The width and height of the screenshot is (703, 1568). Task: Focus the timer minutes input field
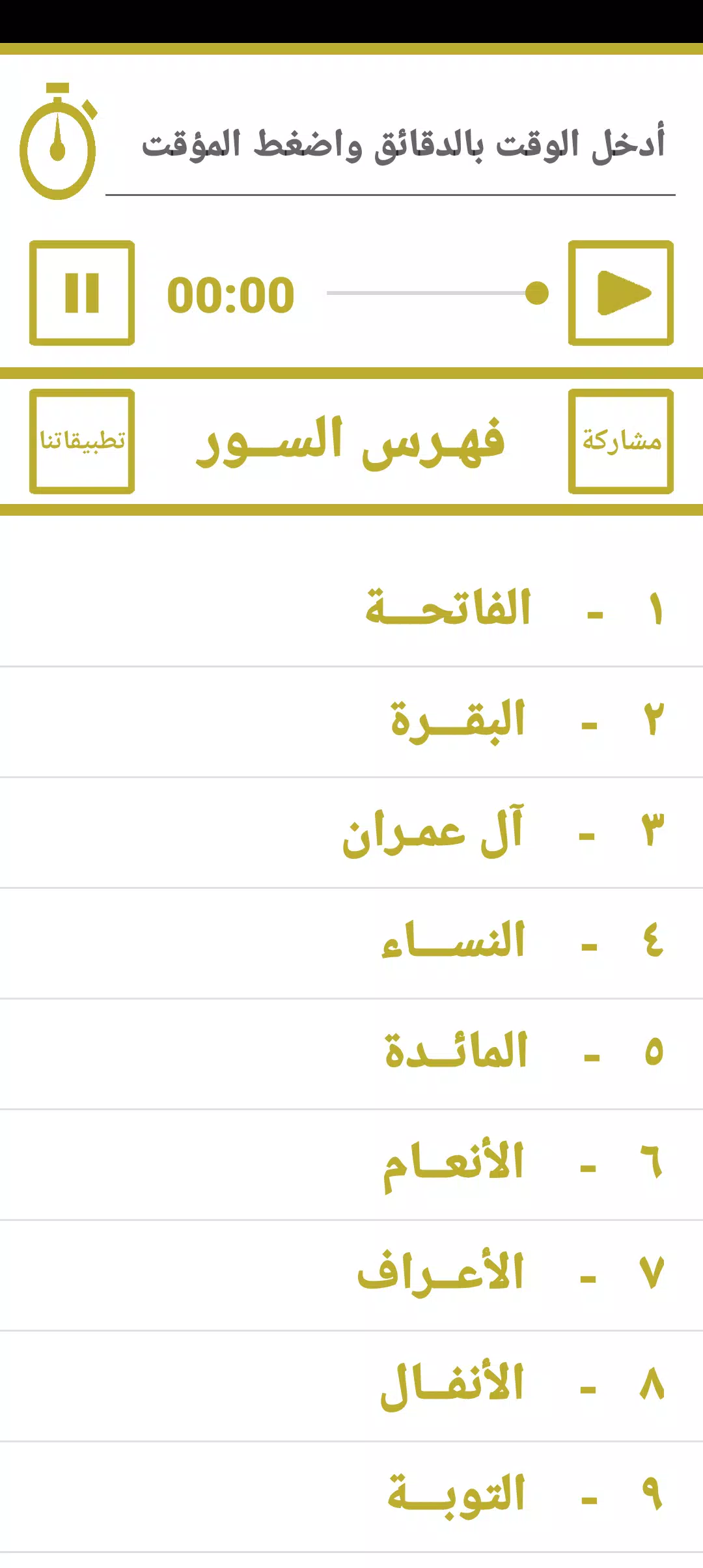[x=391, y=145]
